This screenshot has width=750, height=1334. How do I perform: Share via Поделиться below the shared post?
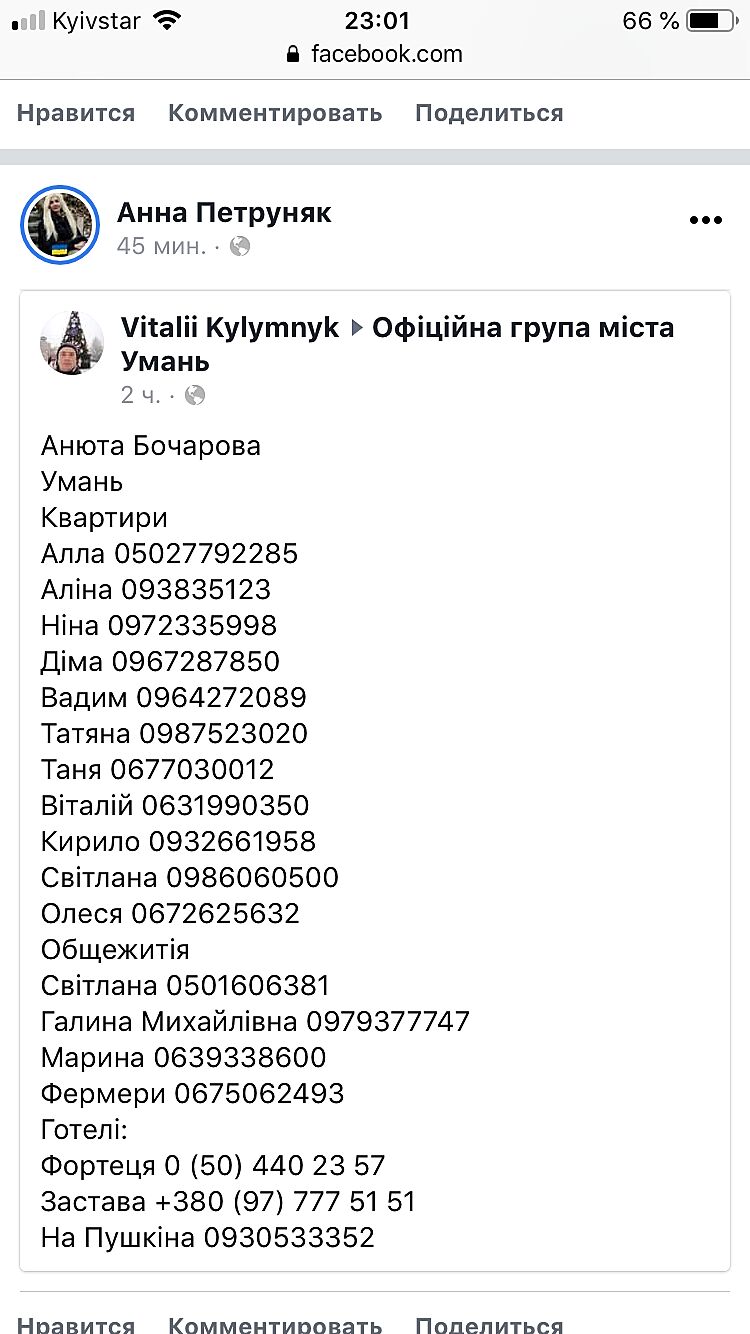point(489,1322)
